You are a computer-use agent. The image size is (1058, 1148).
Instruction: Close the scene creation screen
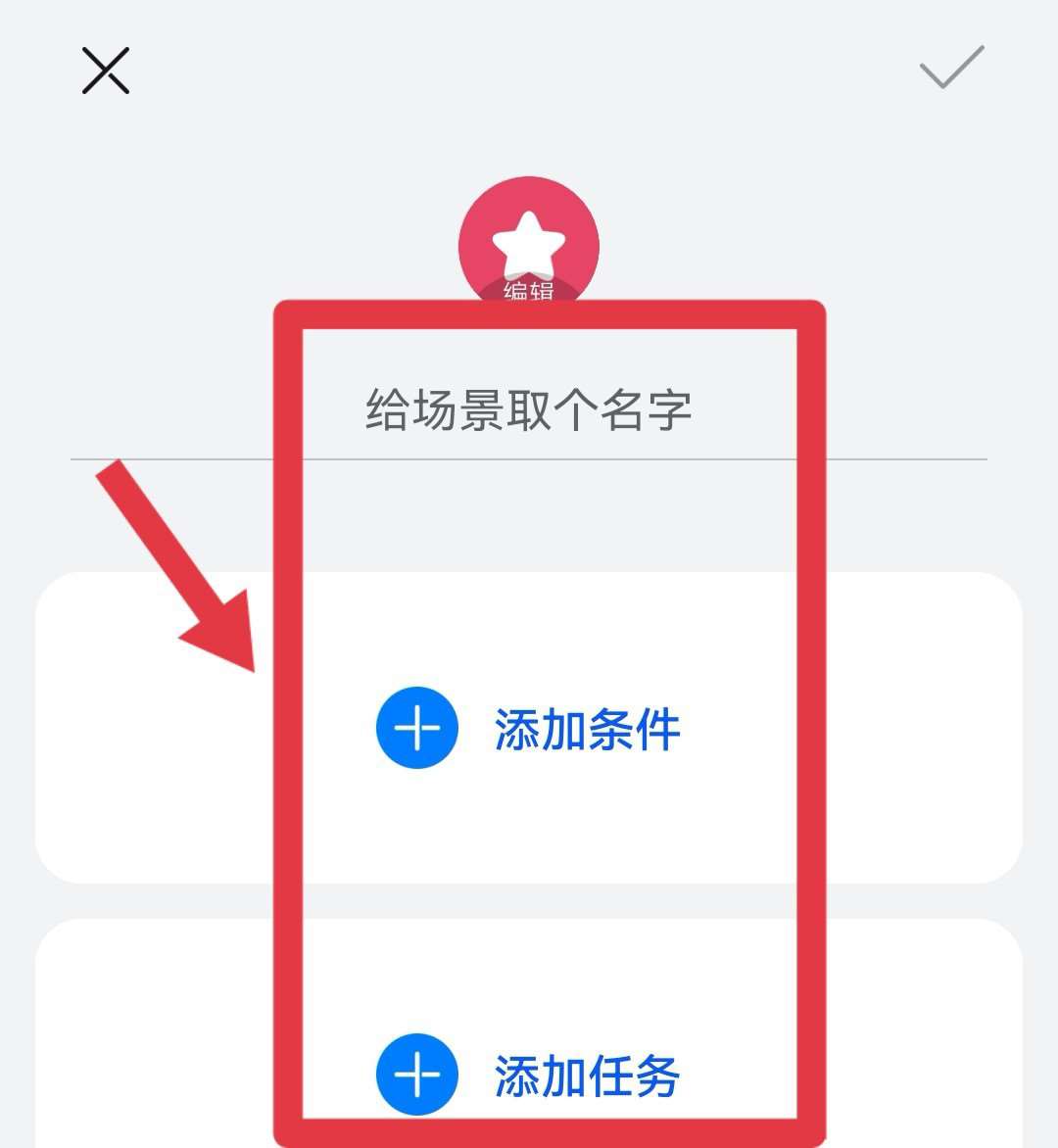(106, 72)
